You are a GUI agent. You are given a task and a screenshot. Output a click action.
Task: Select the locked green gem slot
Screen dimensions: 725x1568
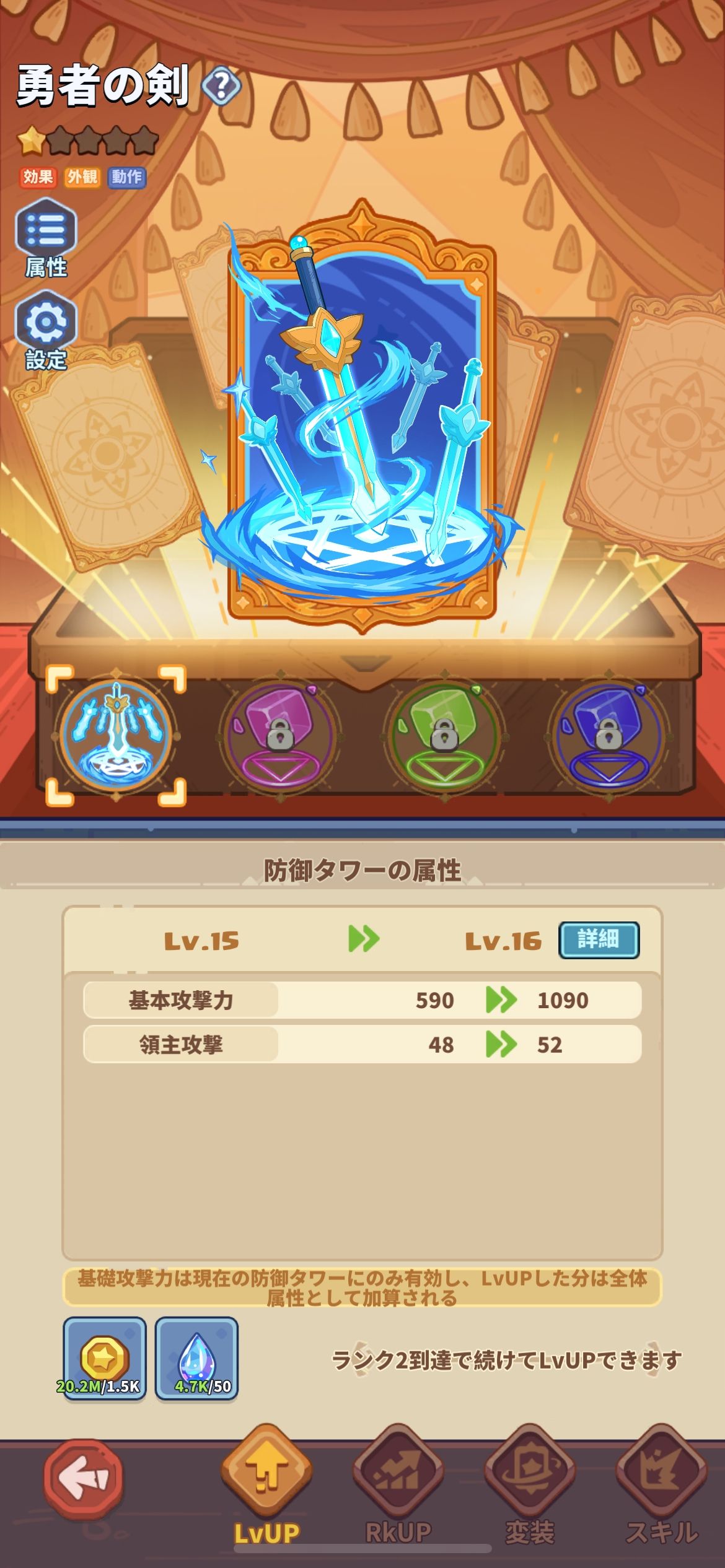click(x=442, y=736)
